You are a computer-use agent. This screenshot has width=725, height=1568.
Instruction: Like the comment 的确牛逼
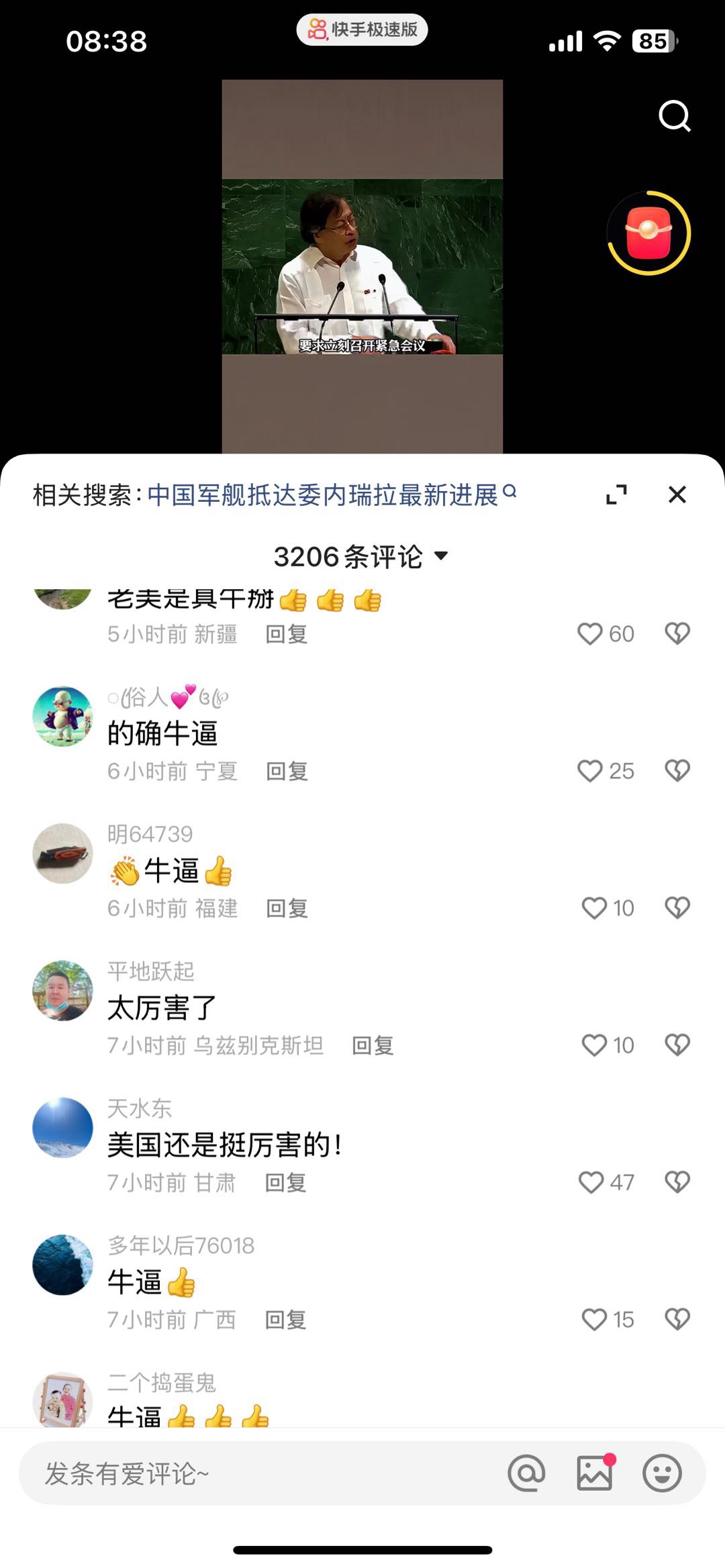pyautogui.click(x=591, y=771)
